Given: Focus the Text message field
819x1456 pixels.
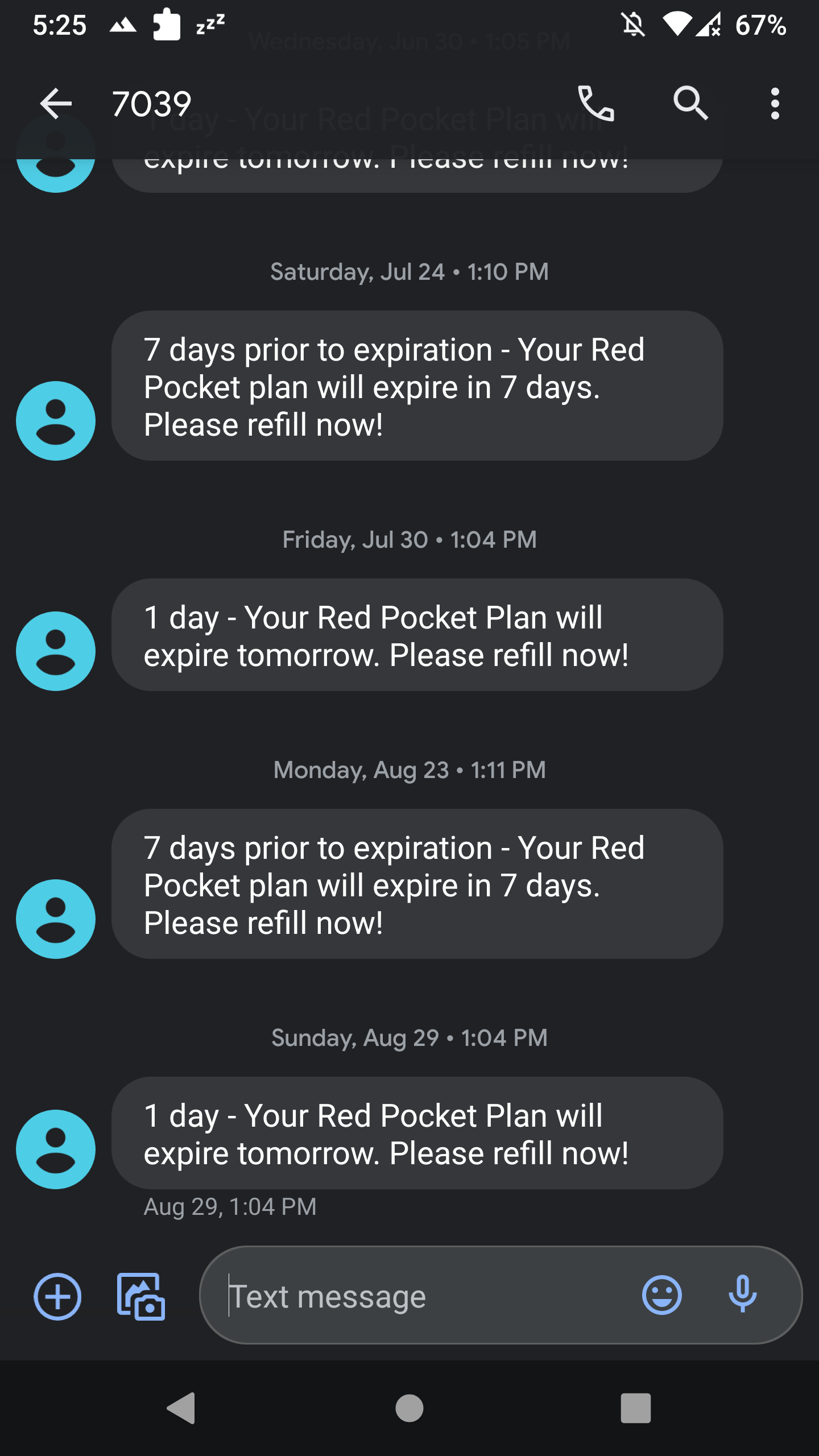Looking at the screenshot, I should click(x=427, y=1296).
